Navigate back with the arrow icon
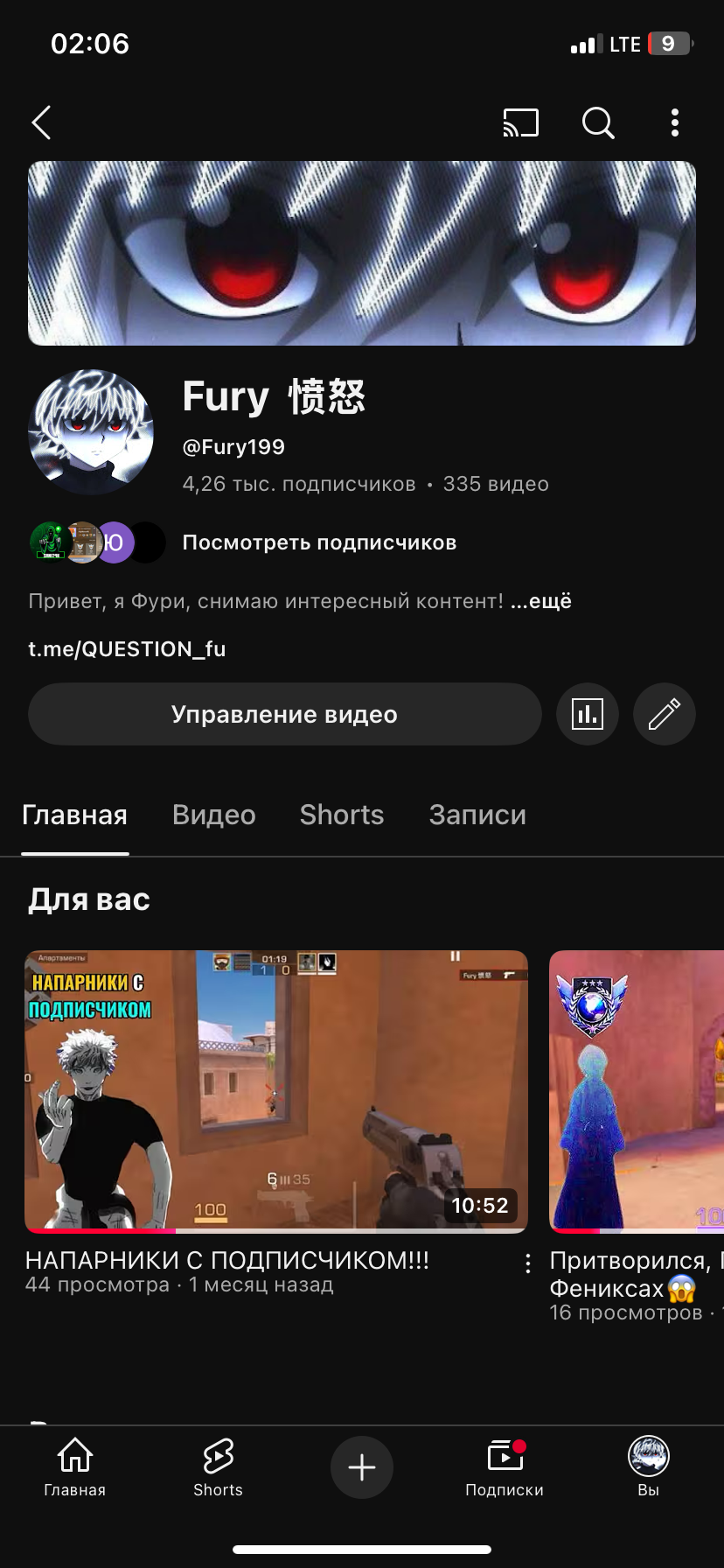The image size is (724, 1568). pos(40,122)
